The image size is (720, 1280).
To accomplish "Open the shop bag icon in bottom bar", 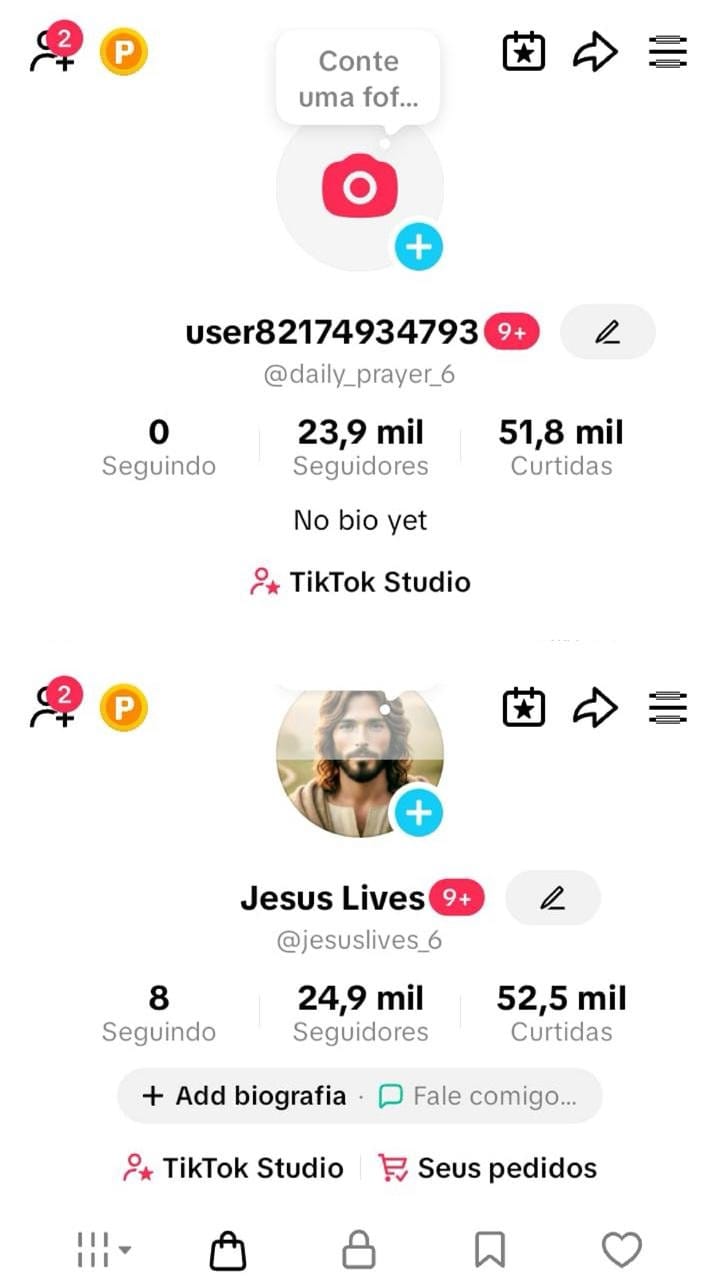I will (227, 1249).
